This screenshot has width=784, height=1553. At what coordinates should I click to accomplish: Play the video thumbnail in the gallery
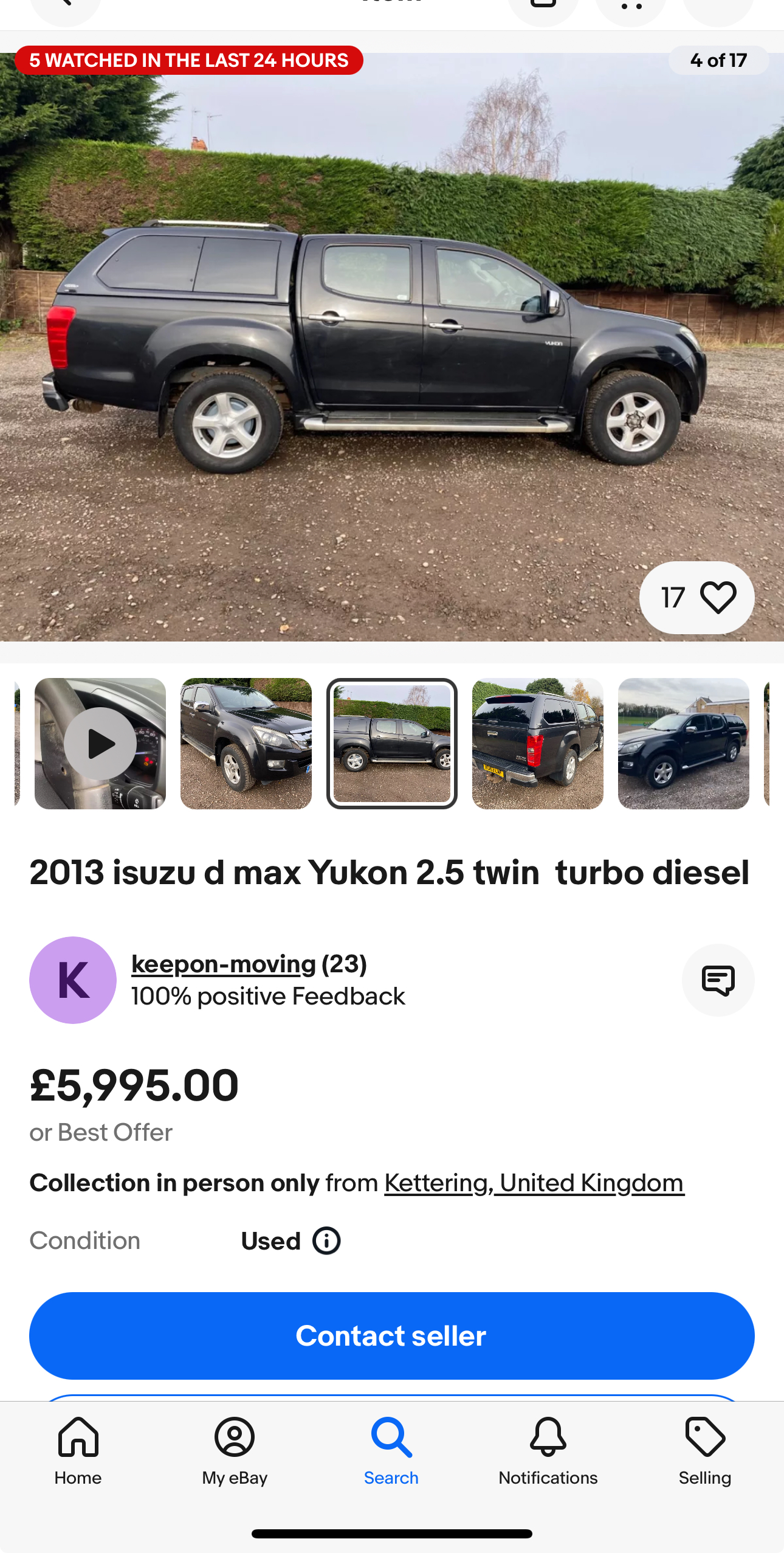coord(100,743)
